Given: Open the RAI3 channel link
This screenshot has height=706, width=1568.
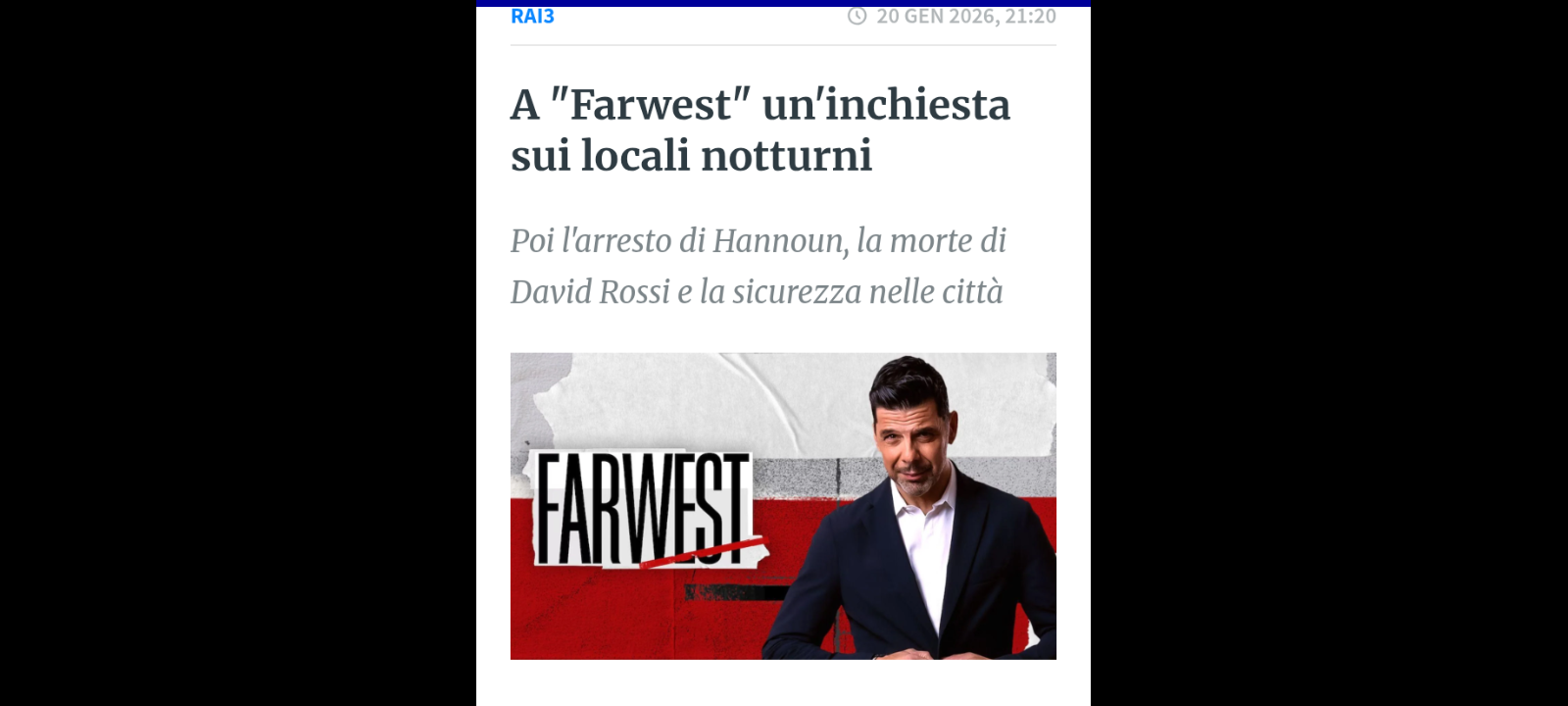Looking at the screenshot, I should [x=532, y=17].
